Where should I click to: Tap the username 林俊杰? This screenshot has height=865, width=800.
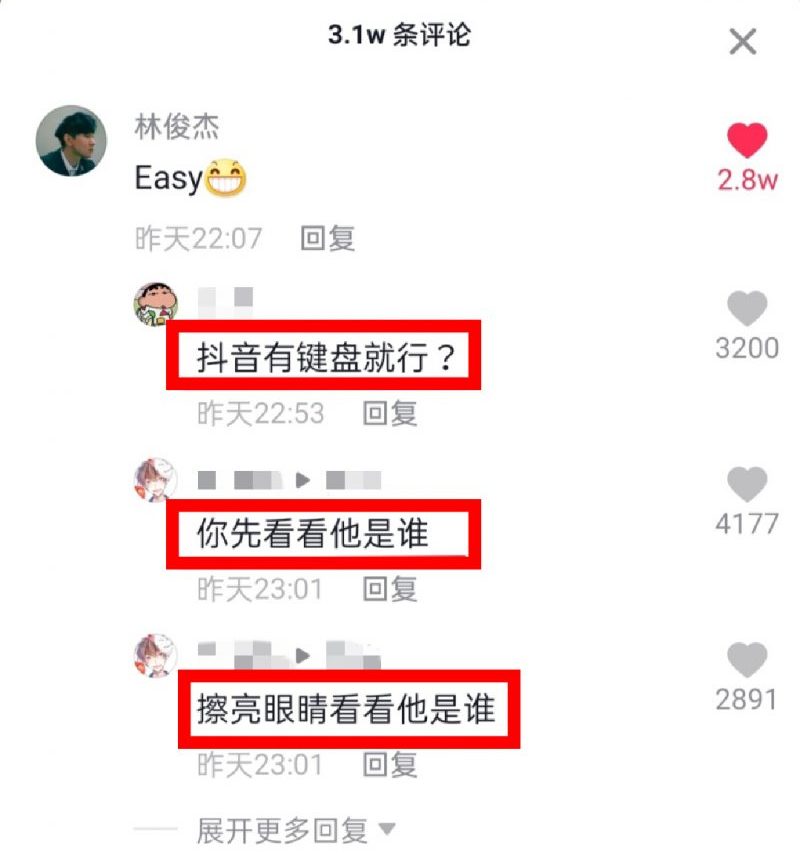click(177, 127)
